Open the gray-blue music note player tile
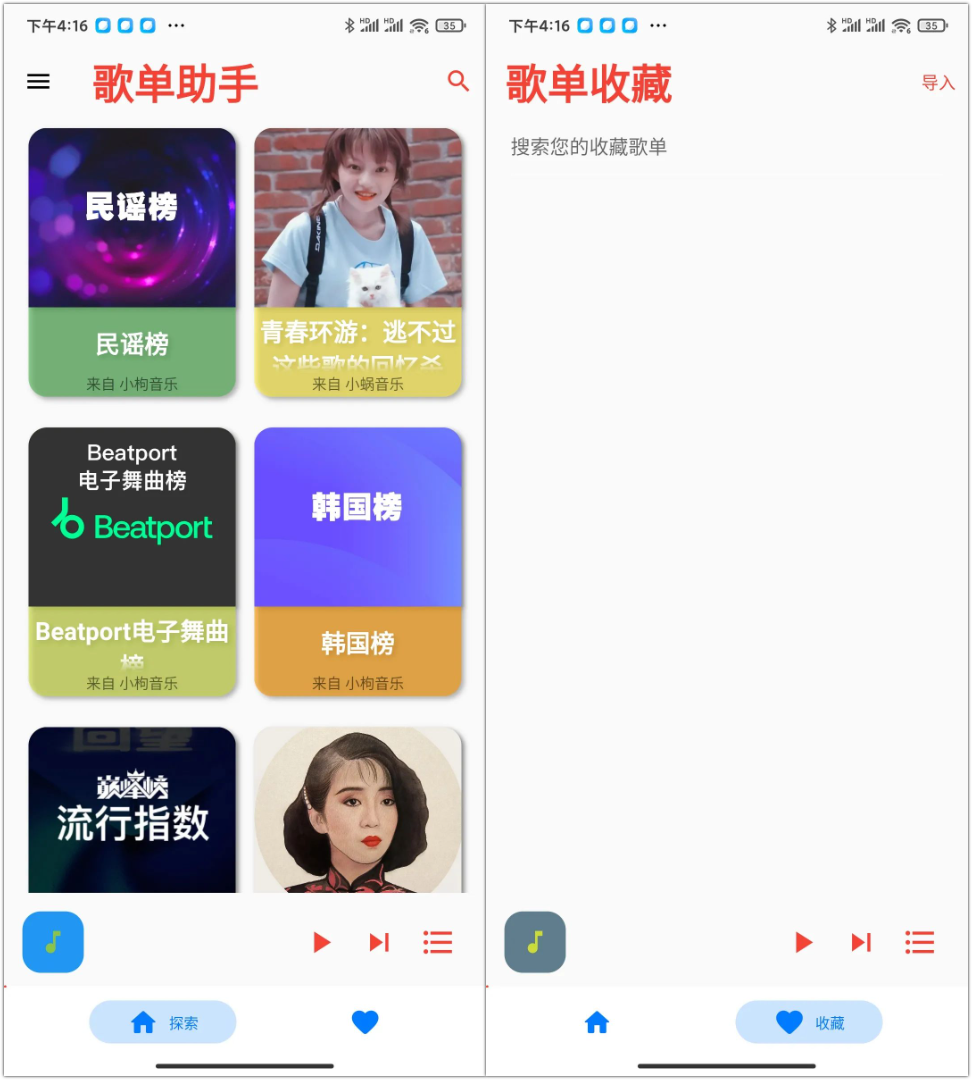Screen dimensions: 974x1083 point(535,942)
